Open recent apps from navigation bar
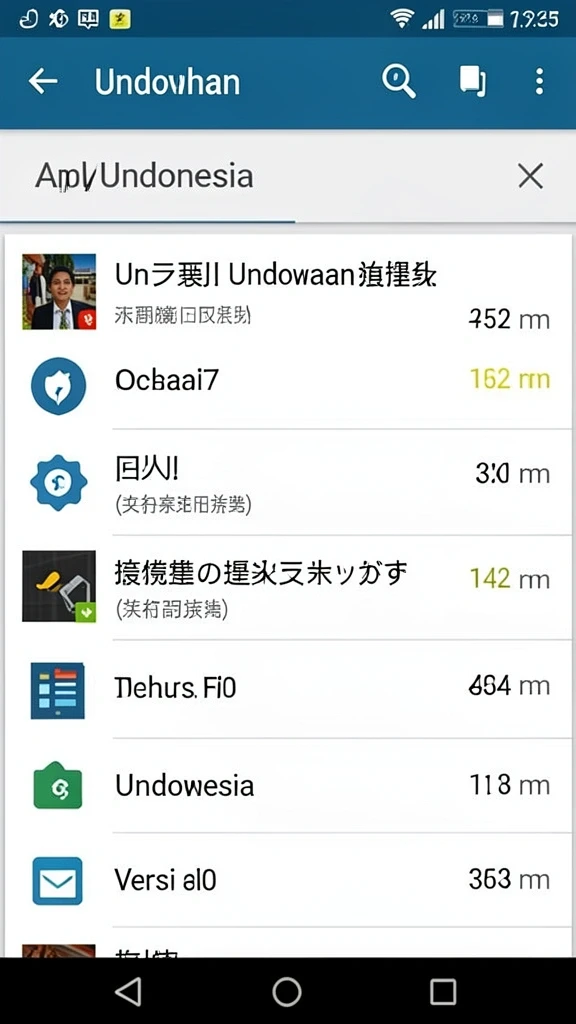This screenshot has width=576, height=1024. coord(443,991)
